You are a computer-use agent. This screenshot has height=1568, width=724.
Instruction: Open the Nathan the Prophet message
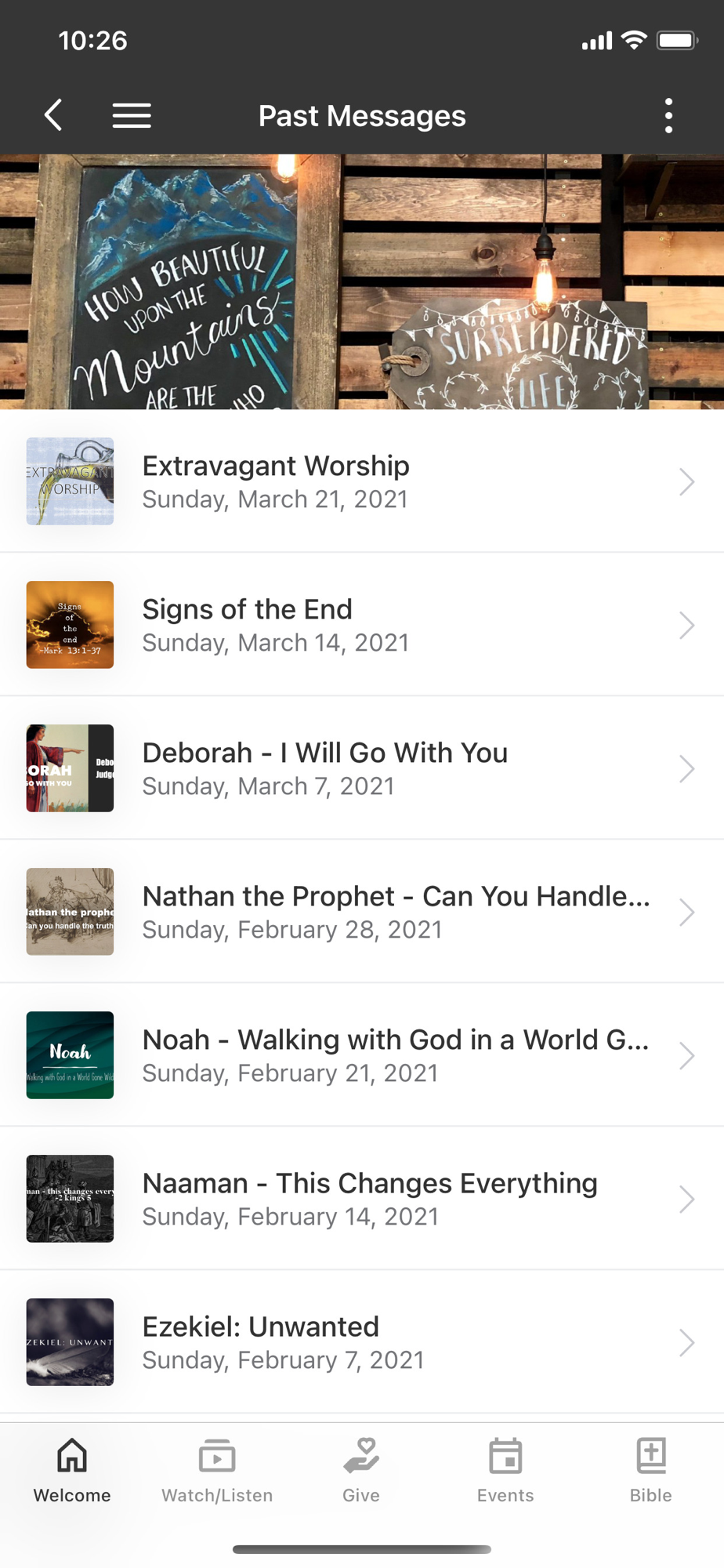pyautogui.click(x=362, y=912)
